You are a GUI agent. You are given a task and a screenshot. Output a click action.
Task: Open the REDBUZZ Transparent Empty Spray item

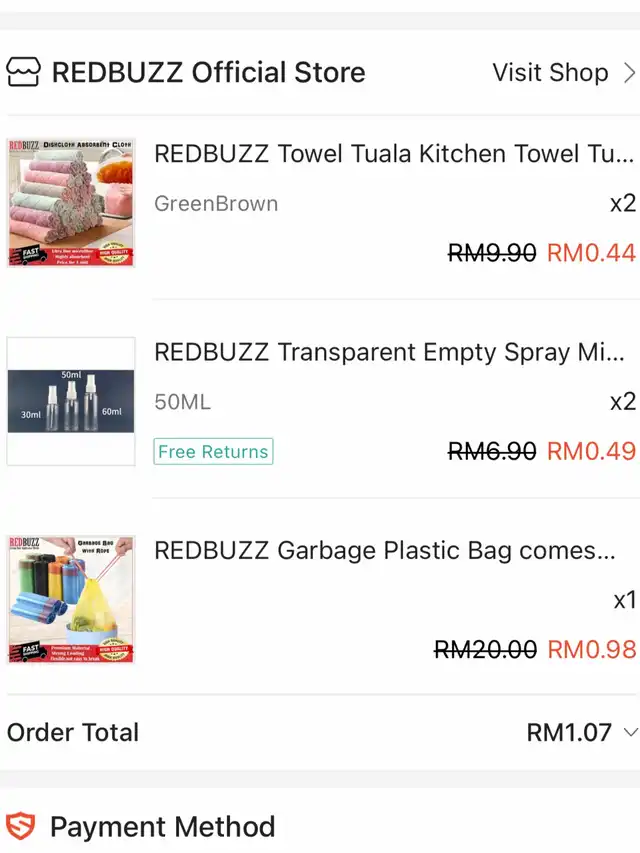pyautogui.click(x=389, y=352)
